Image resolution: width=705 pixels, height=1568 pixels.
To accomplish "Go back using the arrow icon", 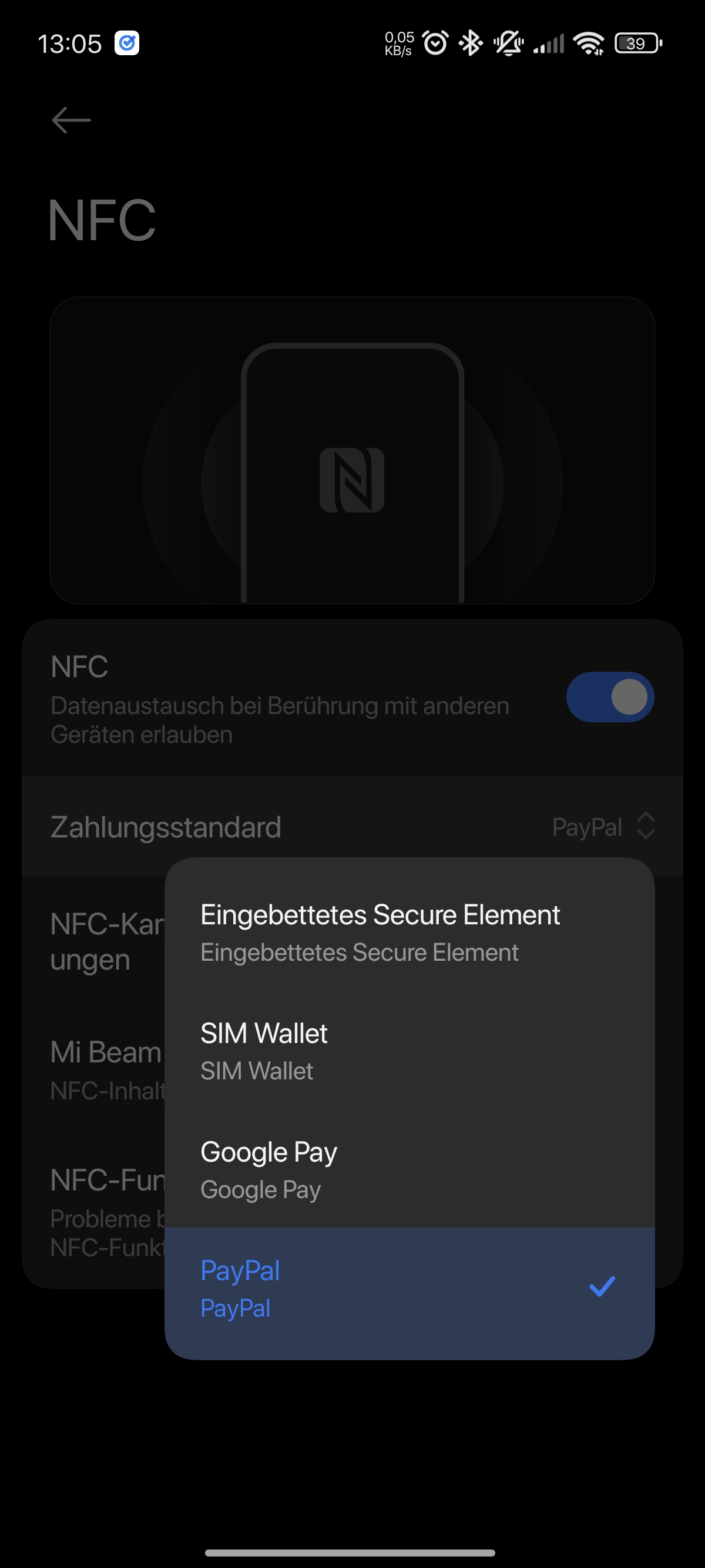I will pos(71,120).
